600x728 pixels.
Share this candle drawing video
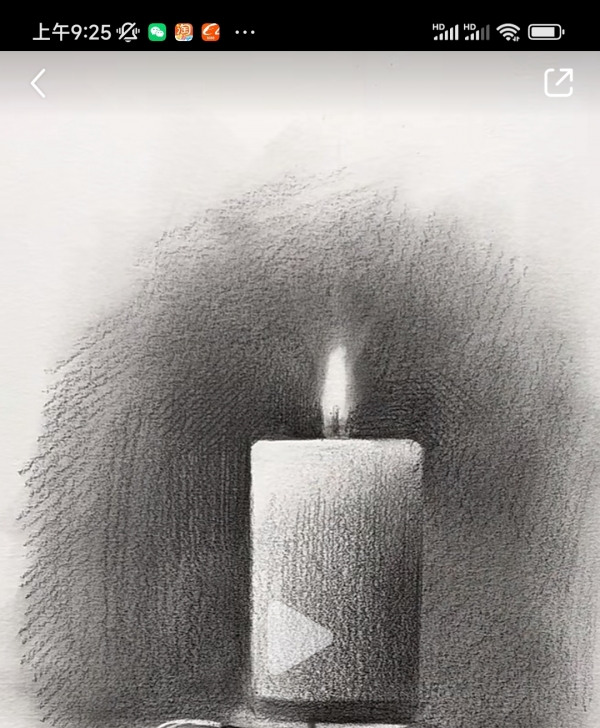[x=558, y=83]
